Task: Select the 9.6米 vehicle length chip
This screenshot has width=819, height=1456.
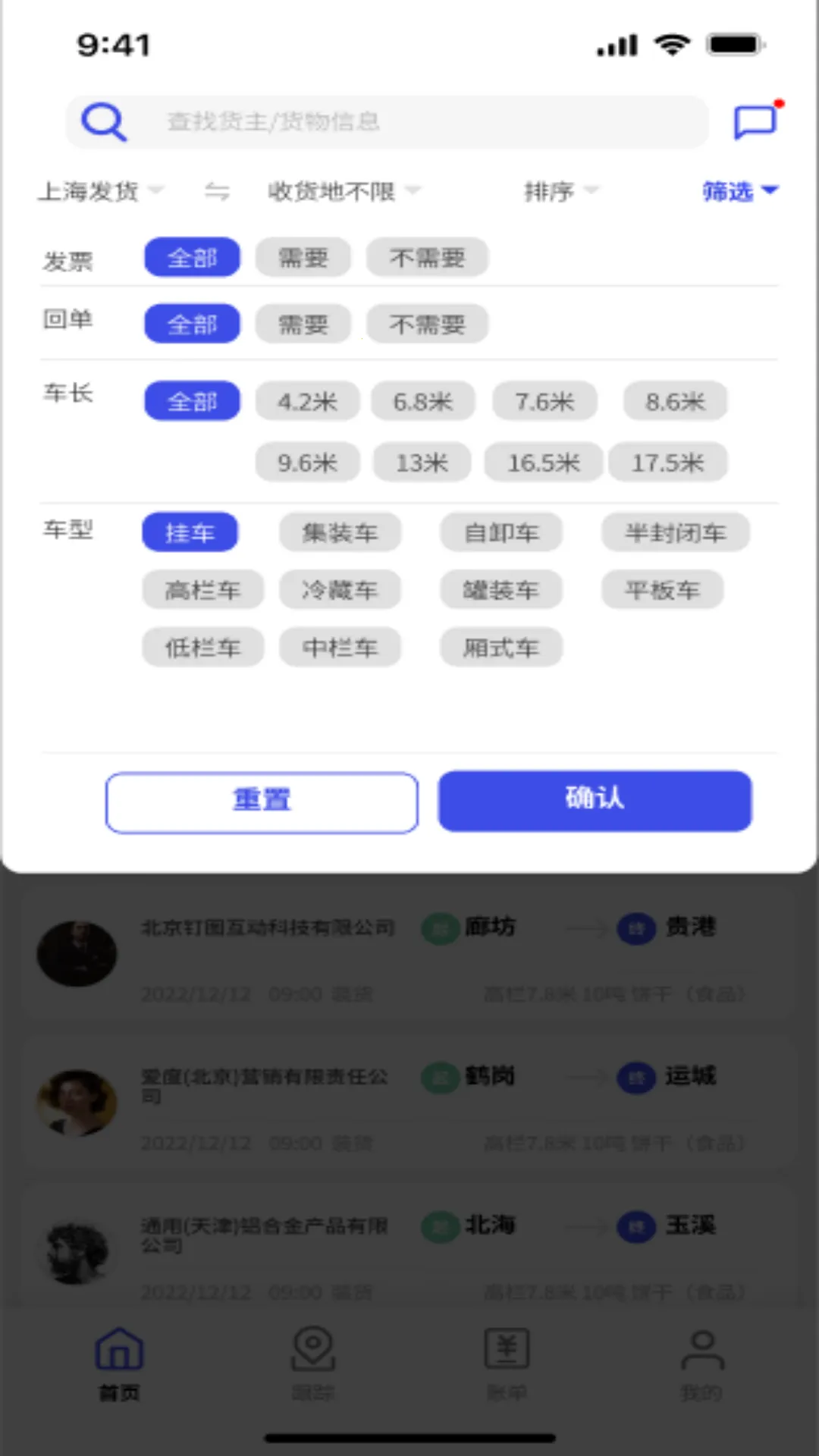Action: (307, 463)
